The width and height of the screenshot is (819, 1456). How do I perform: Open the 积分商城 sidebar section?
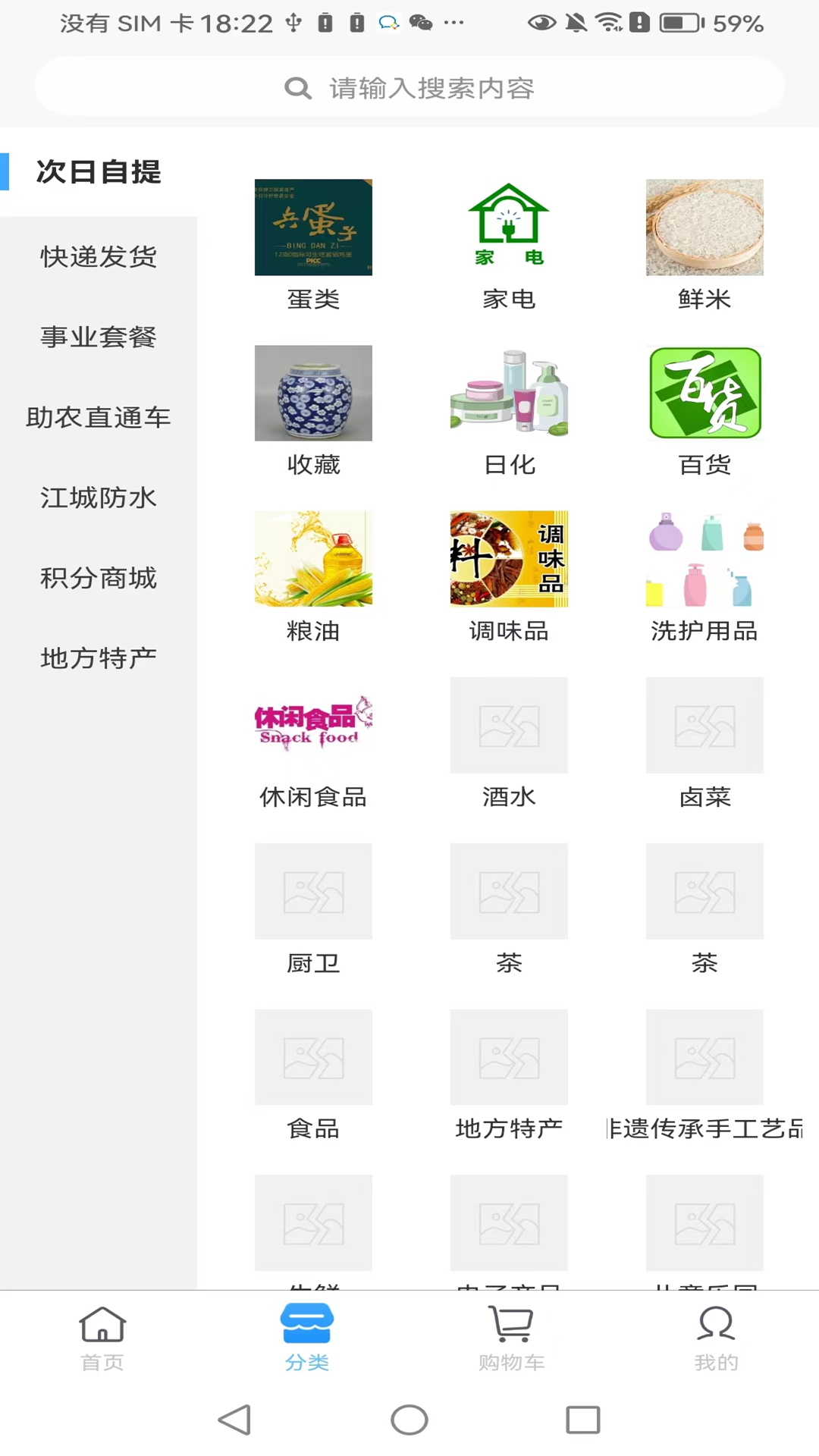coord(98,579)
